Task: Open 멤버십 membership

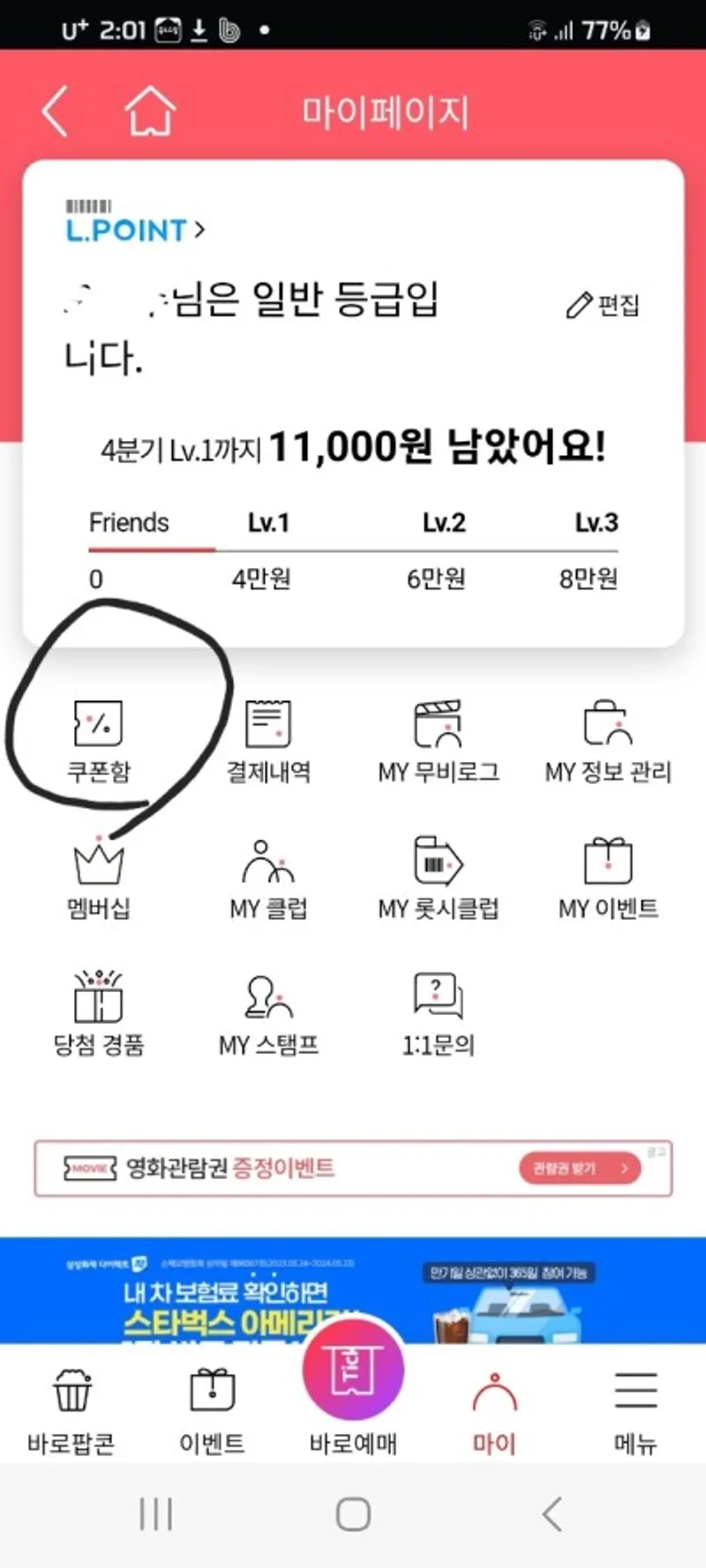Action: tap(99, 877)
